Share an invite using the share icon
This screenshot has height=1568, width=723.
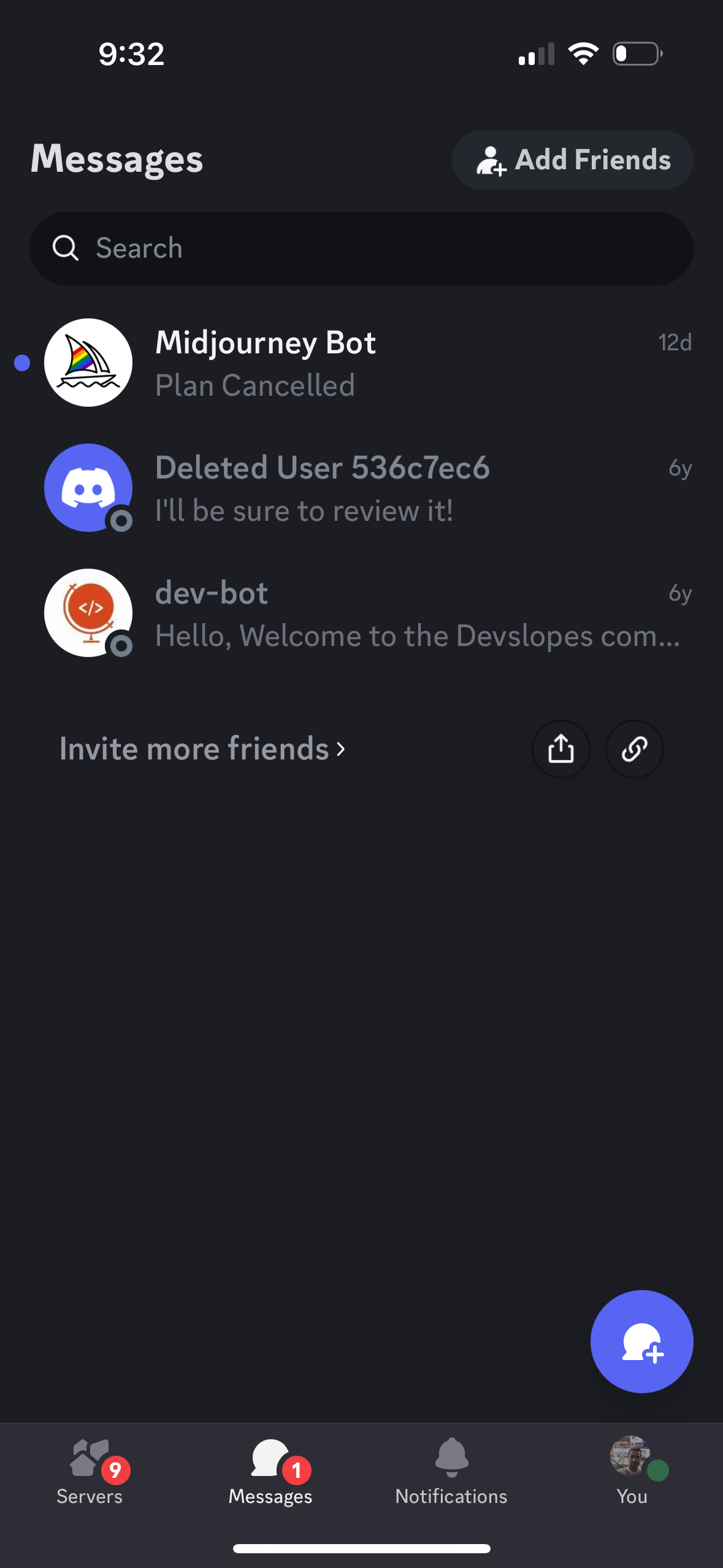[x=560, y=748]
